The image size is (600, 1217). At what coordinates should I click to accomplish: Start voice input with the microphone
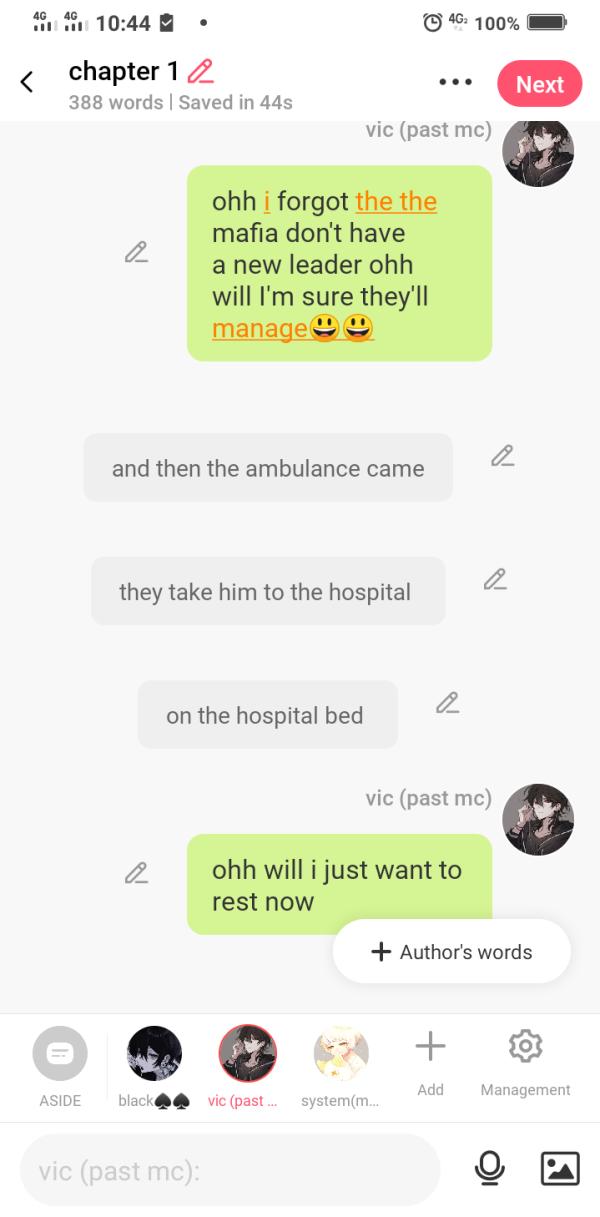(x=489, y=1168)
